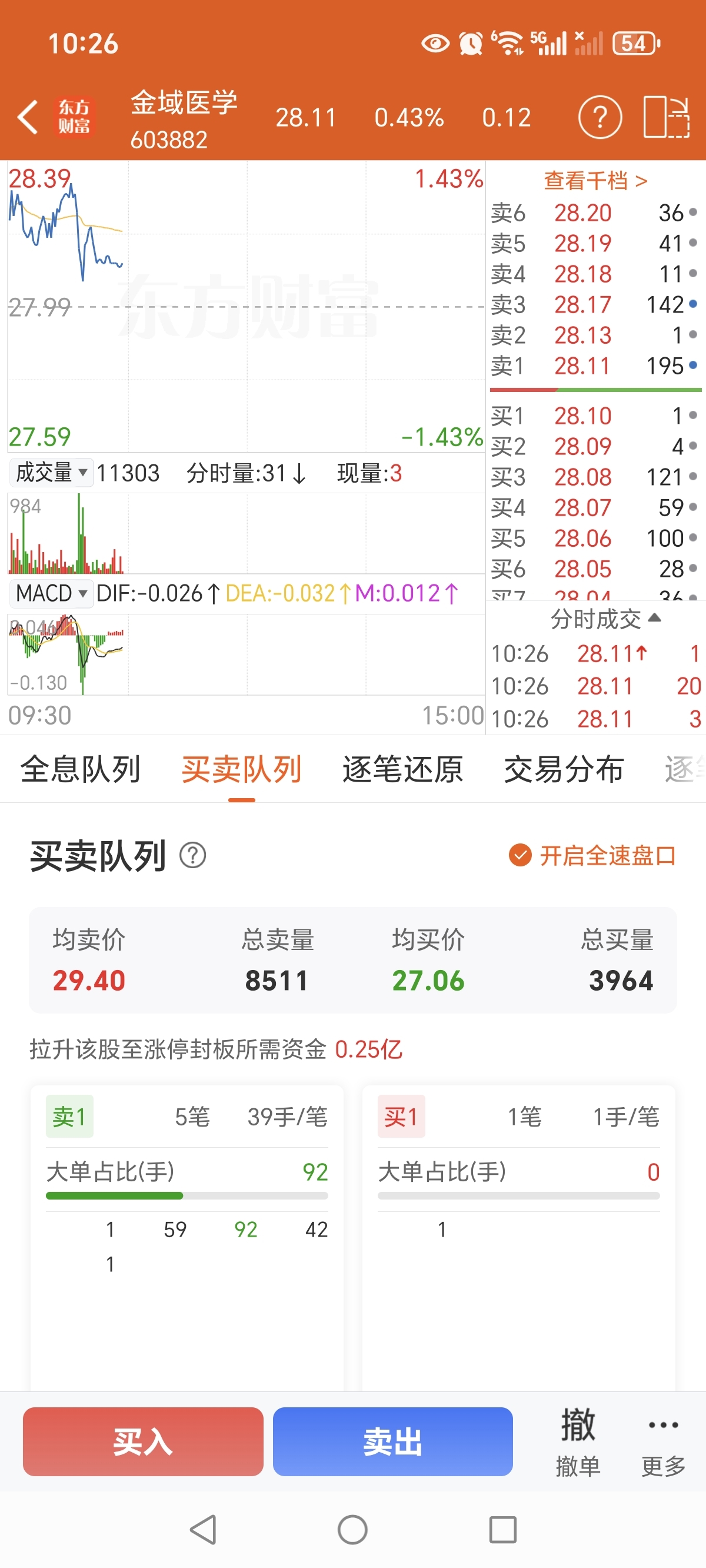Open the 交易分布 tab
Viewport: 706px width, 1568px height.
tap(564, 769)
